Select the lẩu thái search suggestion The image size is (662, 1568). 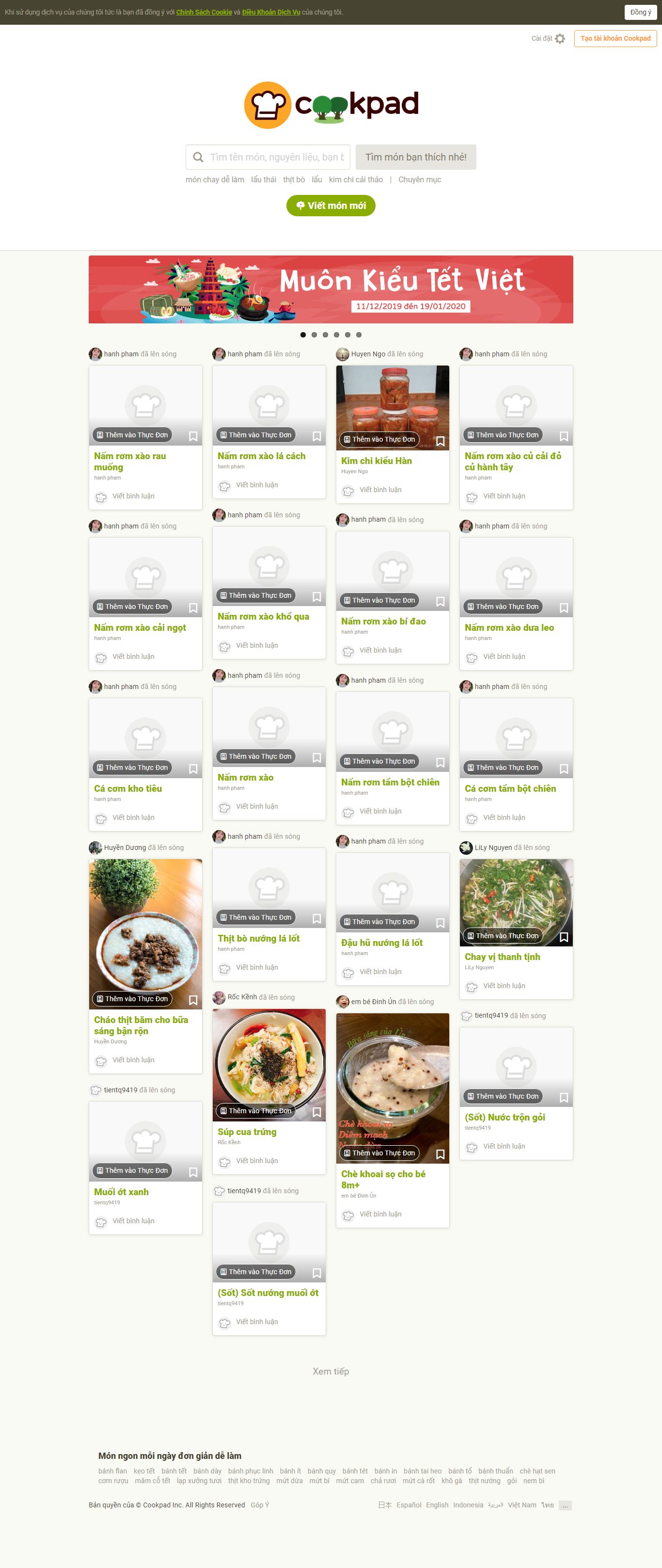click(x=263, y=179)
